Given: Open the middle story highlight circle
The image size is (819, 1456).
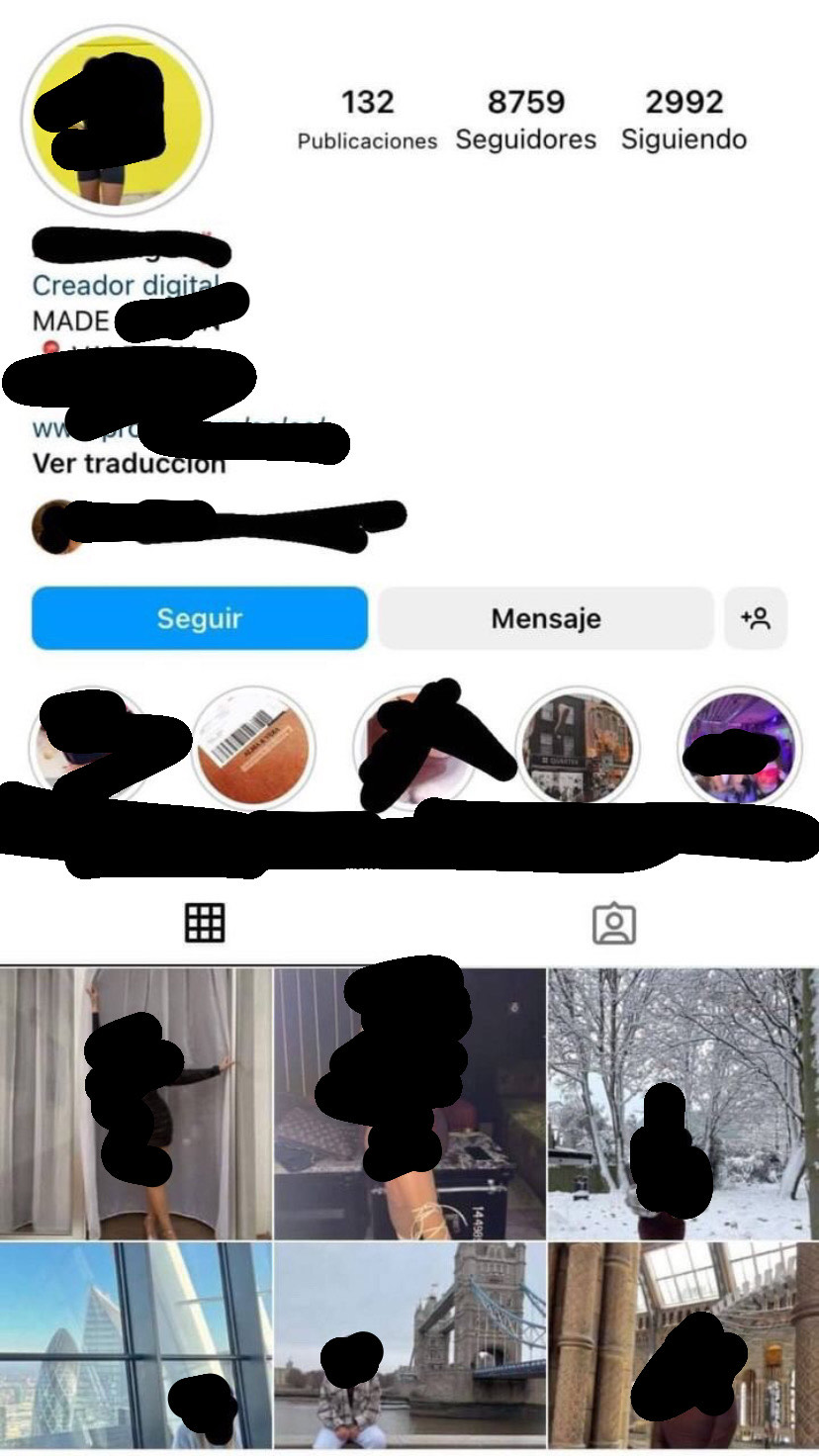Looking at the screenshot, I should (x=414, y=749).
